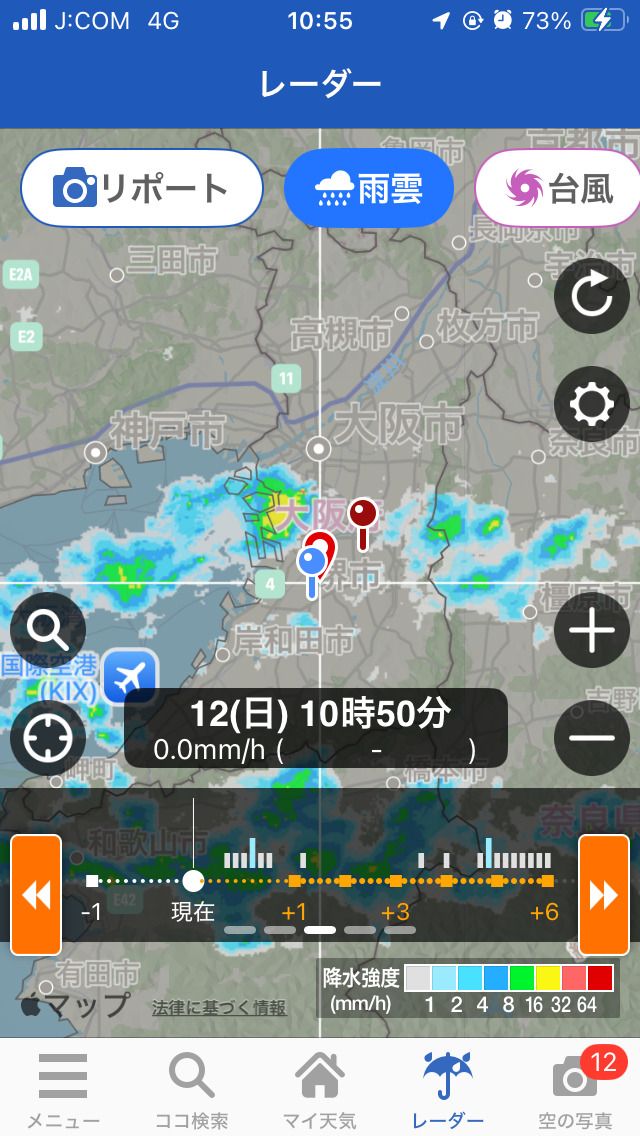Image resolution: width=640 pixels, height=1136 pixels.
Task: Open the map location search magnifier
Action: (x=47, y=630)
